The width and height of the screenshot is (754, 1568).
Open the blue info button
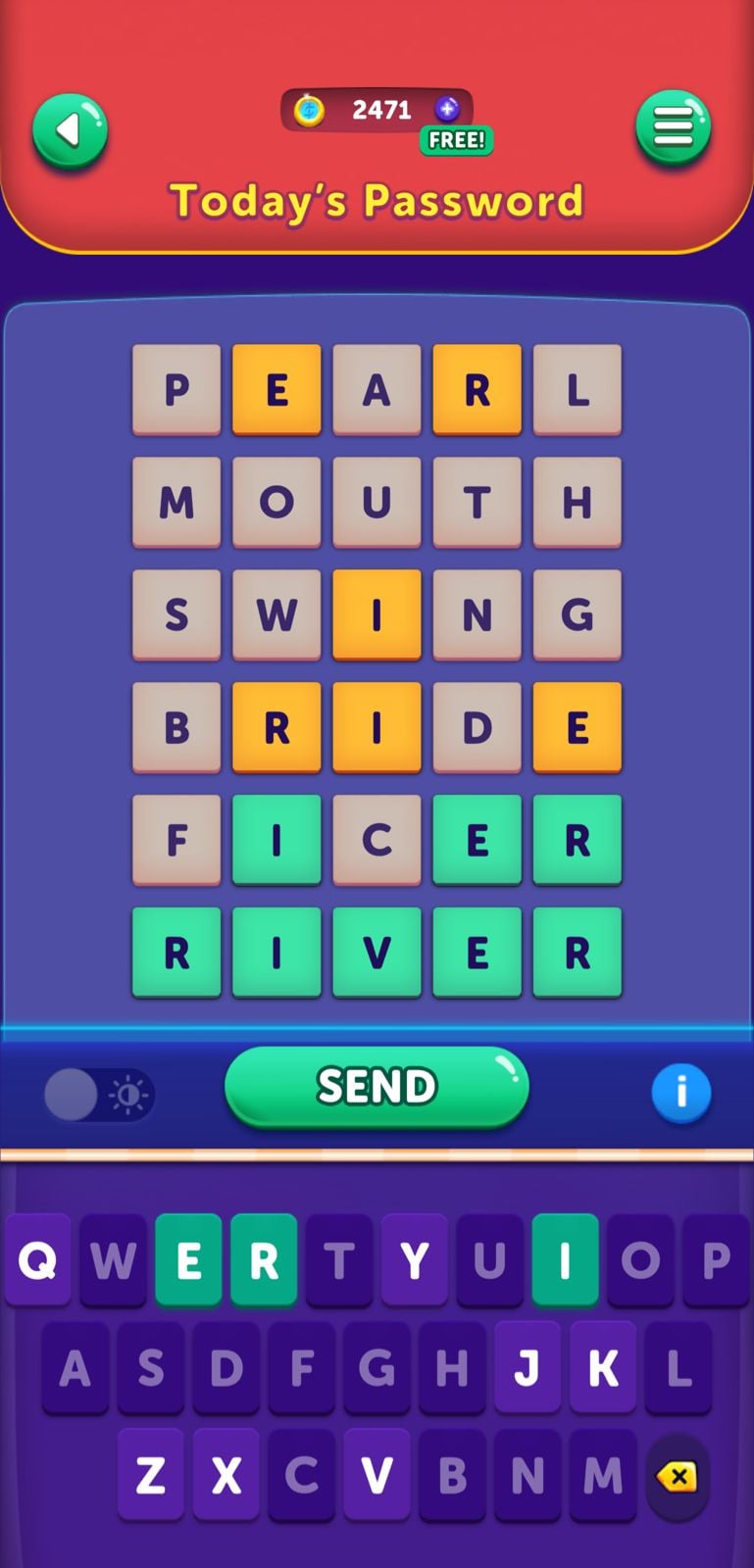tap(680, 1092)
